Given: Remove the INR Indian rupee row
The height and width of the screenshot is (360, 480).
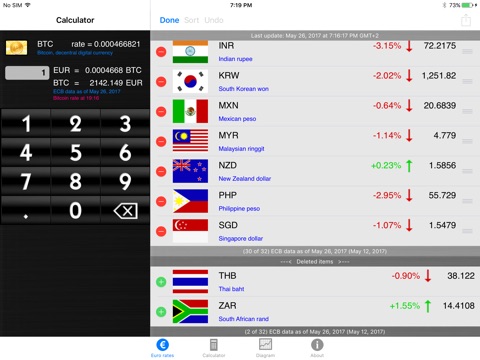Looking at the screenshot, I should pos(161,52).
